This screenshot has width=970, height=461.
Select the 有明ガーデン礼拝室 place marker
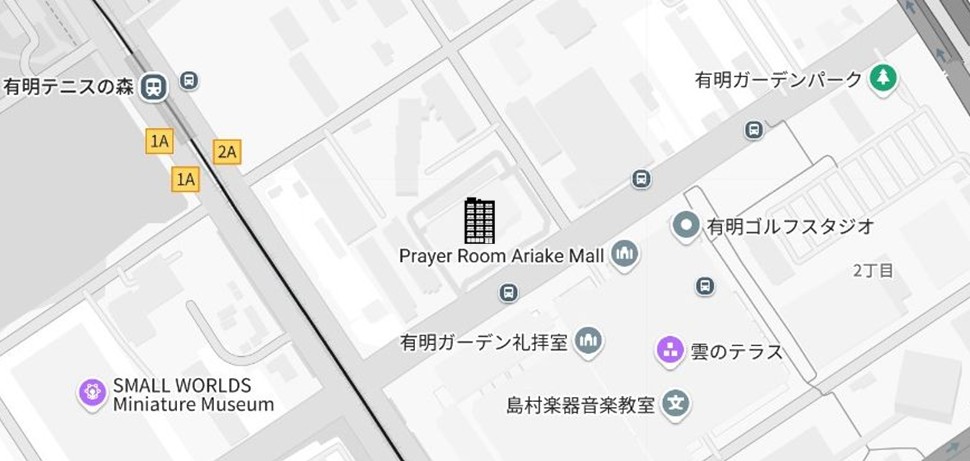click(x=588, y=342)
